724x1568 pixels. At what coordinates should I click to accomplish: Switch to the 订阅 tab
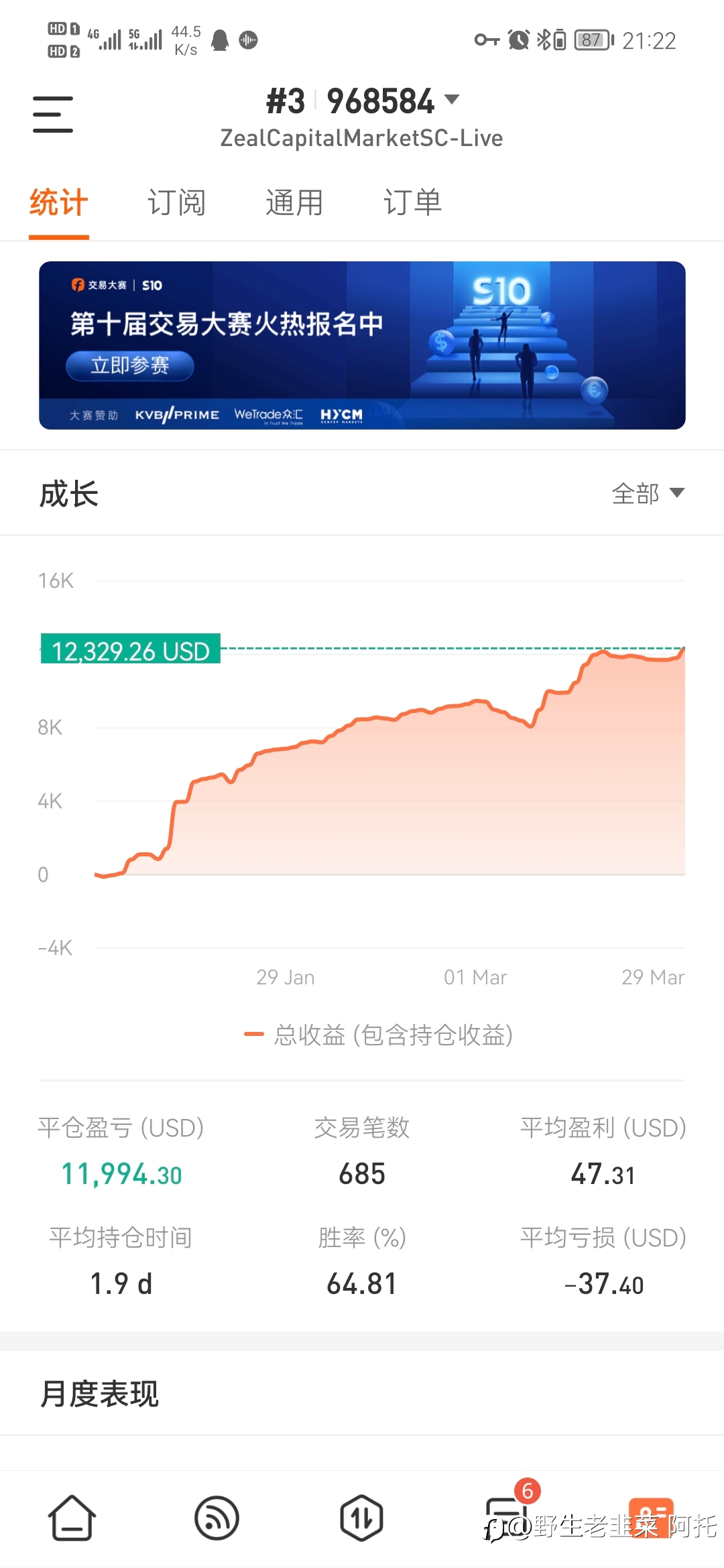(176, 202)
